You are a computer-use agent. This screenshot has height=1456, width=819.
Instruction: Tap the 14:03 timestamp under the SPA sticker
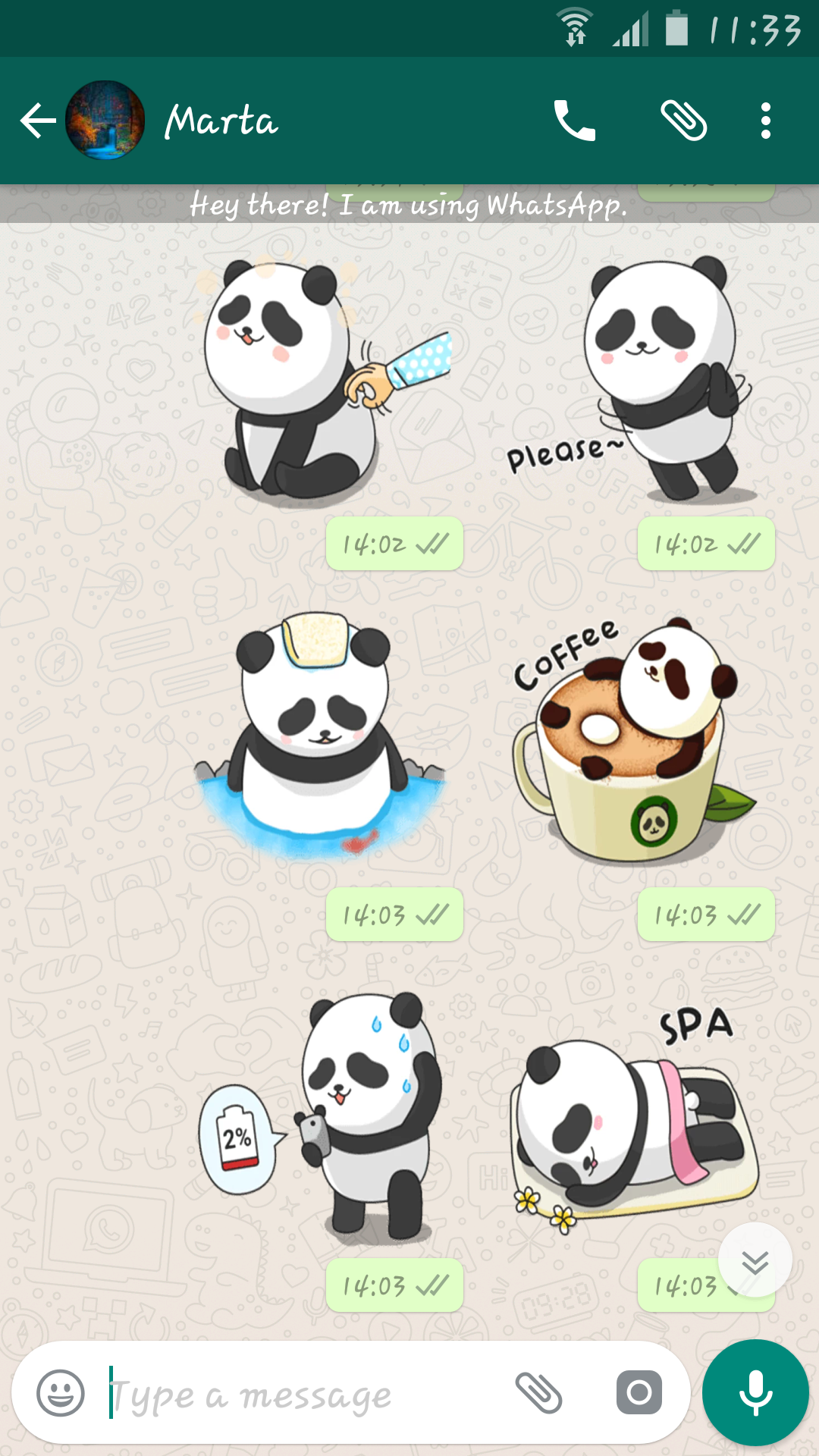click(683, 1285)
